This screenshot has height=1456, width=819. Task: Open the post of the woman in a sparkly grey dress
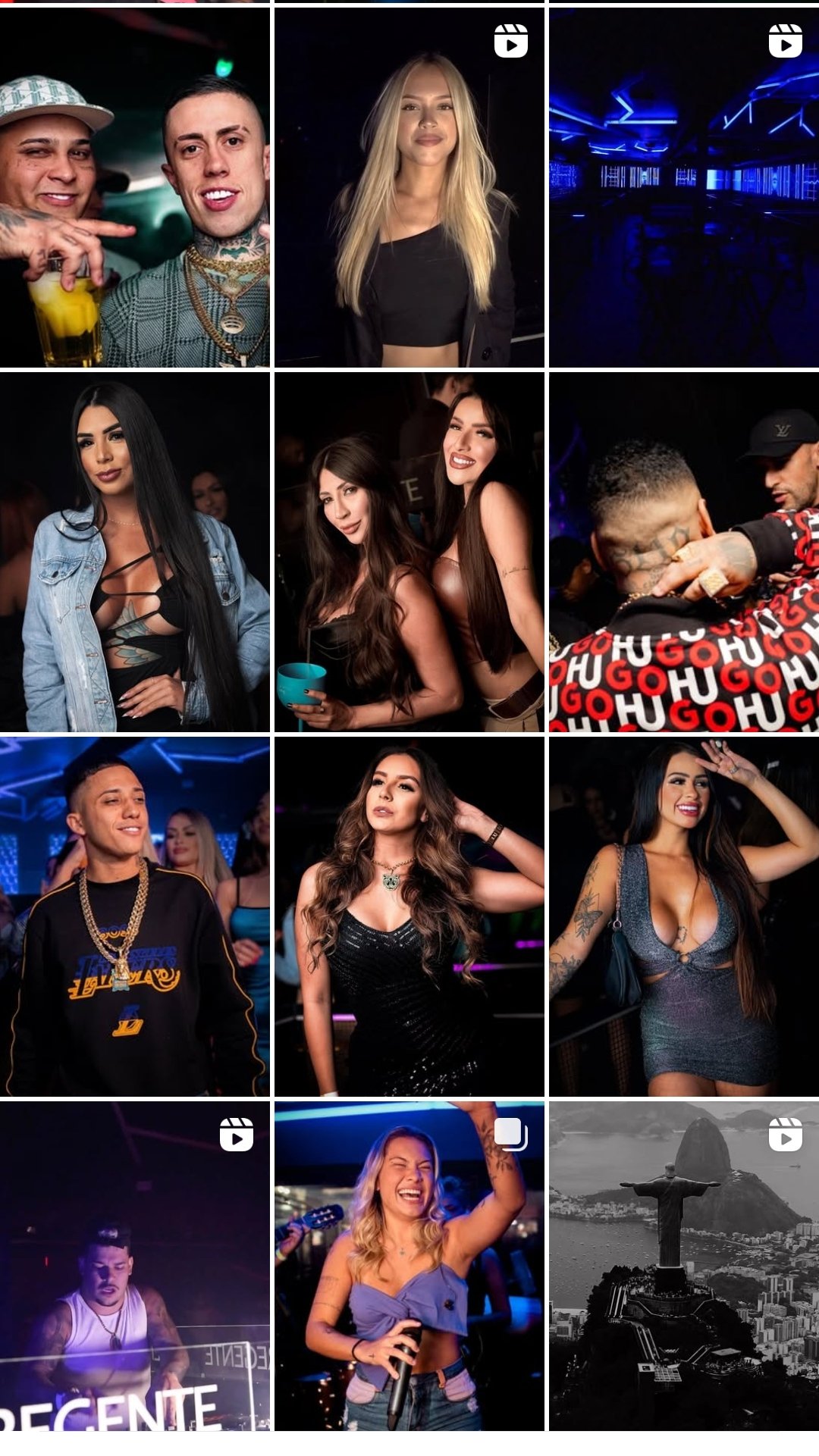[x=683, y=916]
